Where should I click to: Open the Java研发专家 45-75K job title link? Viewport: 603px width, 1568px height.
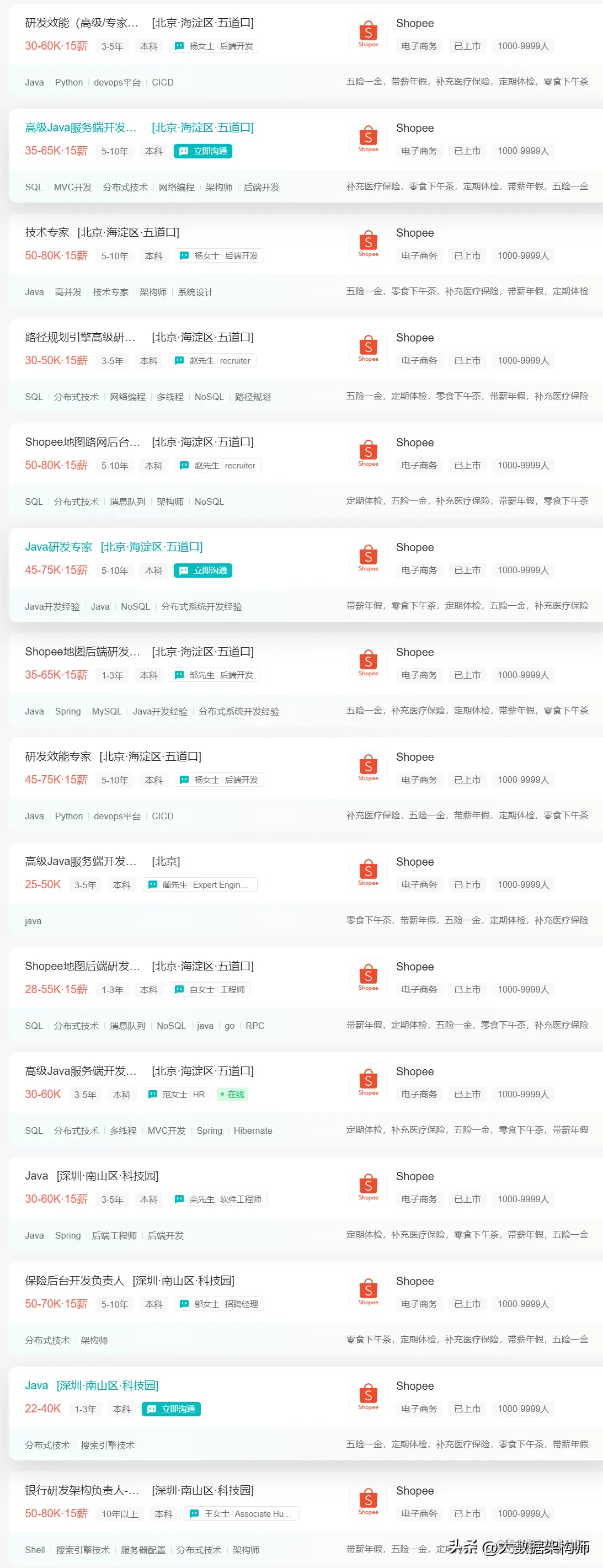coord(58,547)
